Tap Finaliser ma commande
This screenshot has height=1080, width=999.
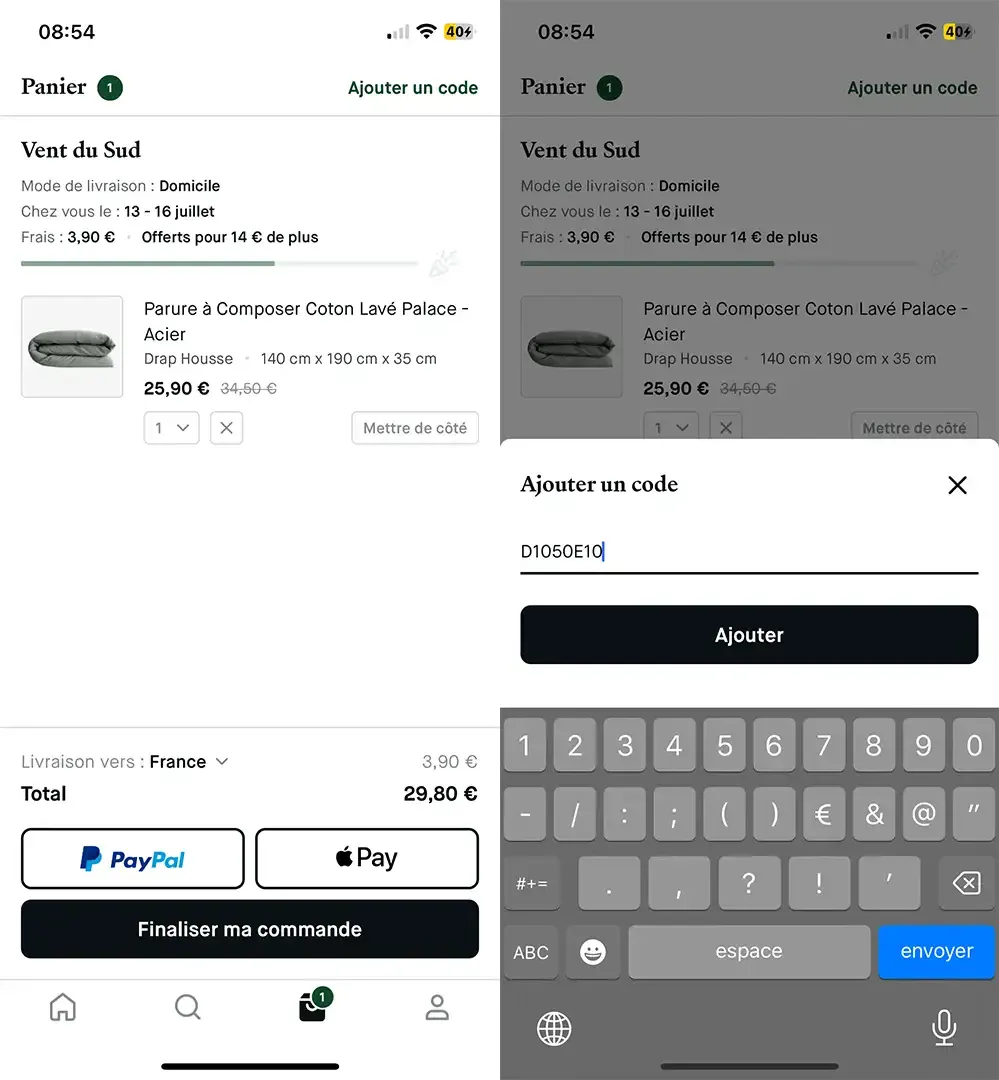[x=250, y=929]
